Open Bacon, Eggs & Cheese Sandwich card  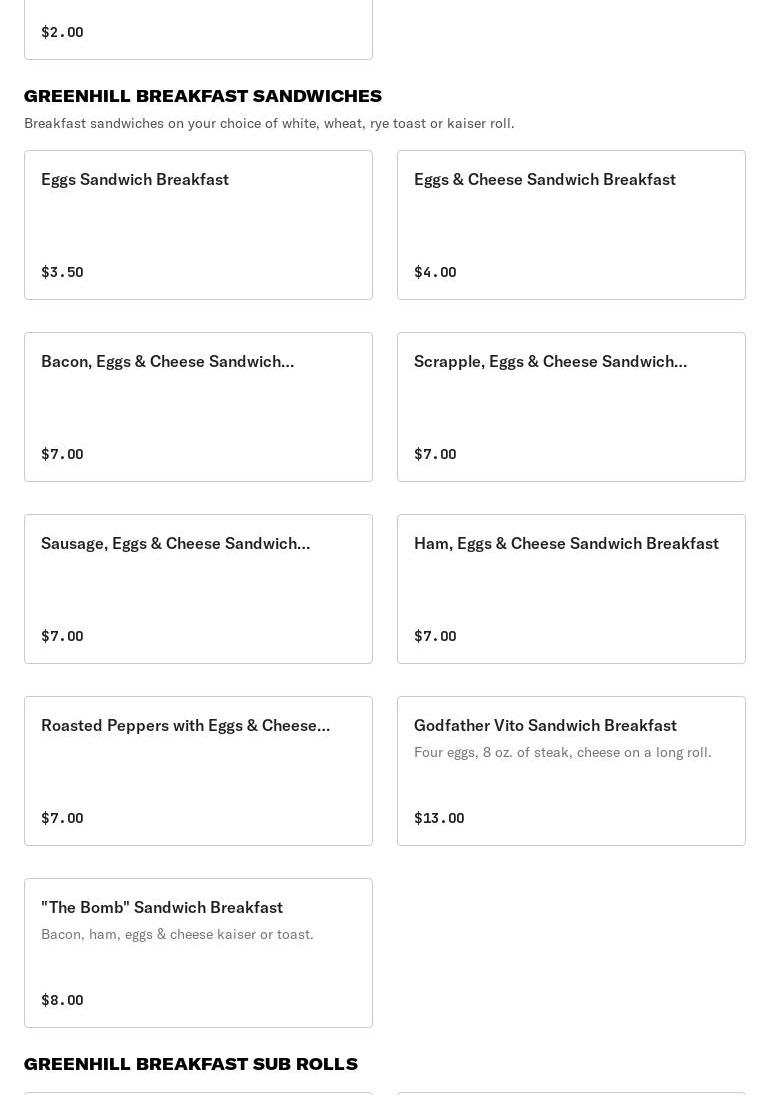point(198,407)
